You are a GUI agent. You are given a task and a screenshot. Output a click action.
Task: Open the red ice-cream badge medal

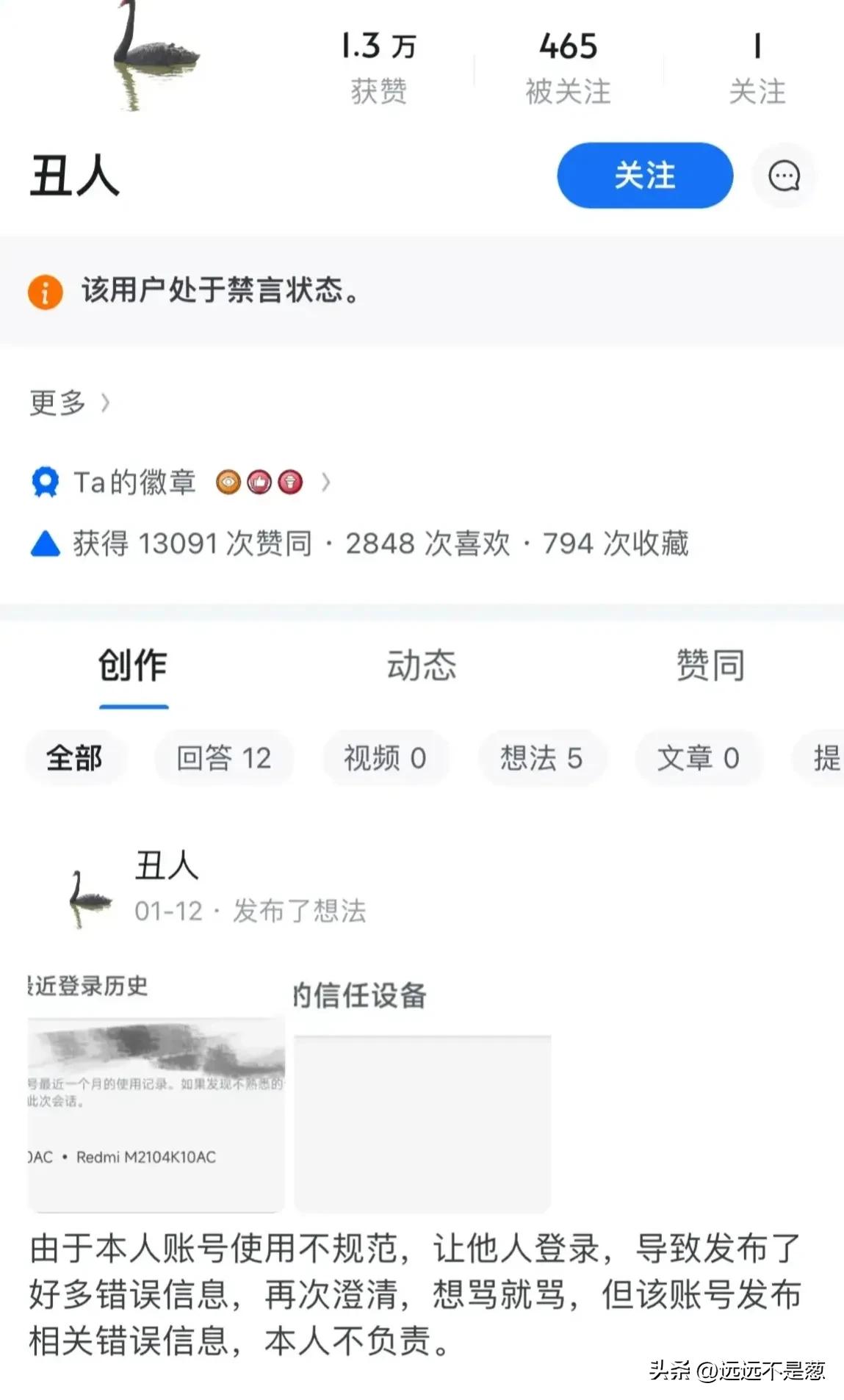(290, 483)
